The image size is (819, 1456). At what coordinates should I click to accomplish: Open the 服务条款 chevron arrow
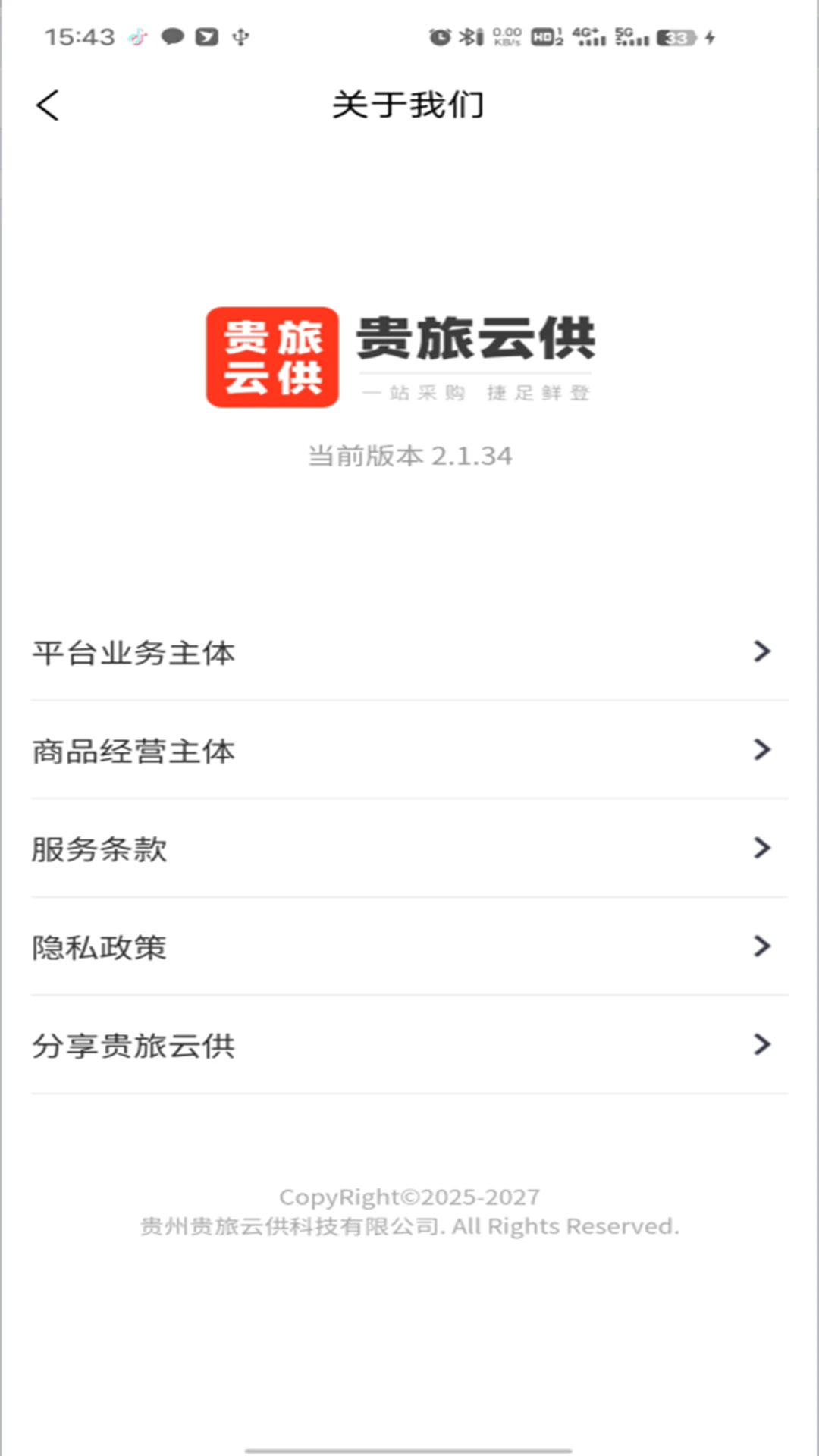(761, 849)
